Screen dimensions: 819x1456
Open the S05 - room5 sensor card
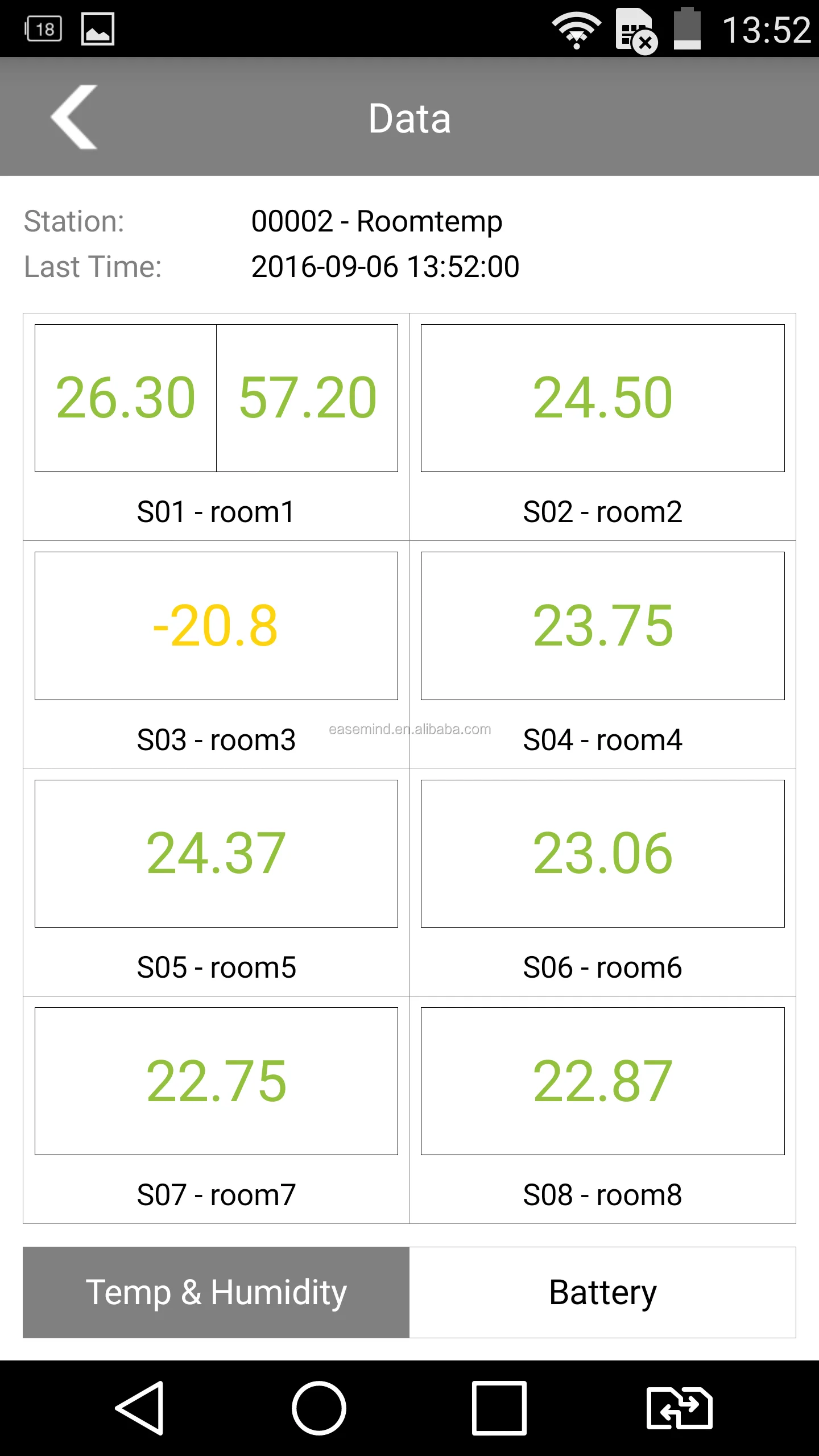tap(216, 882)
